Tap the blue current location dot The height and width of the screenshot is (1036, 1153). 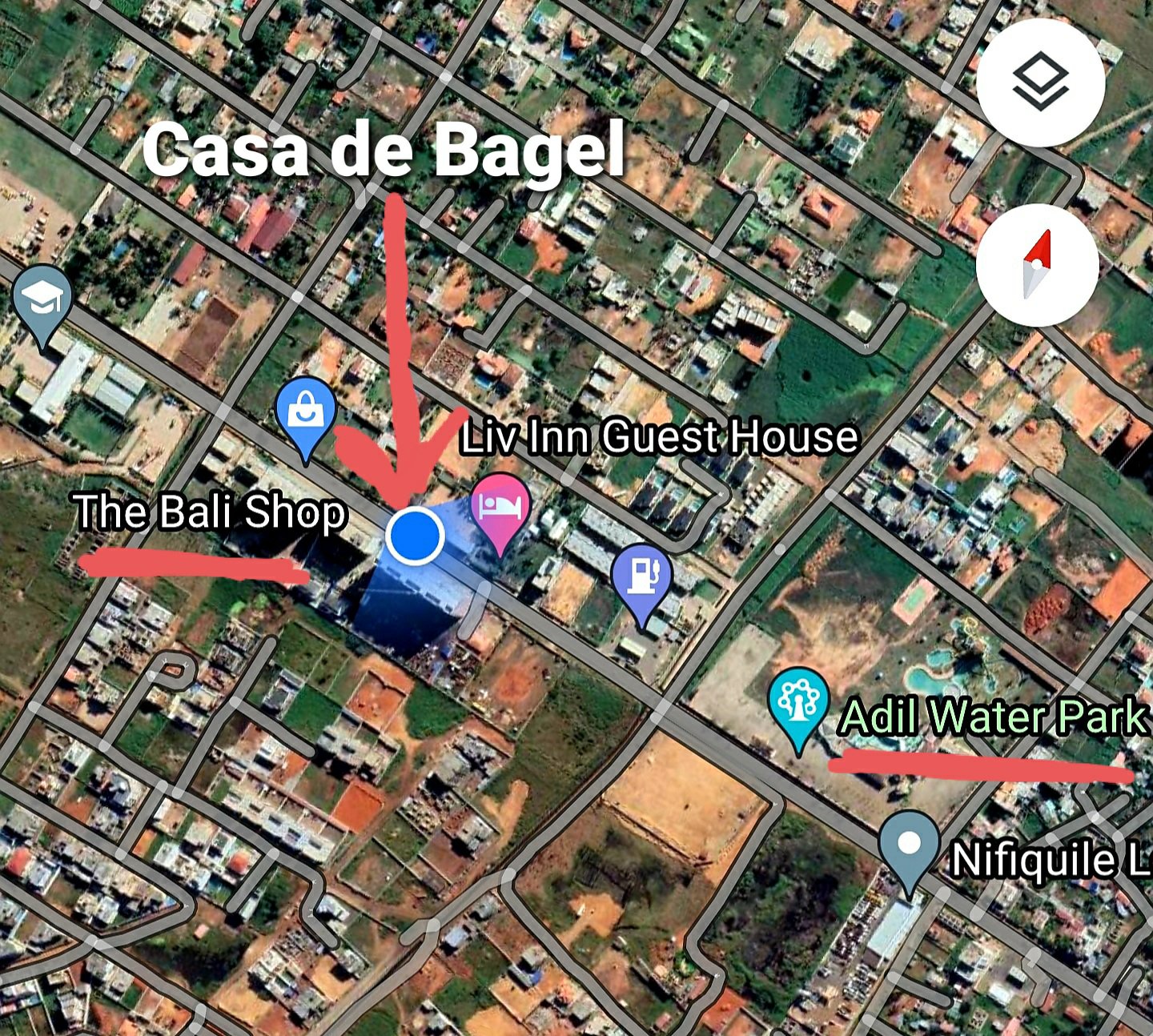point(415,536)
